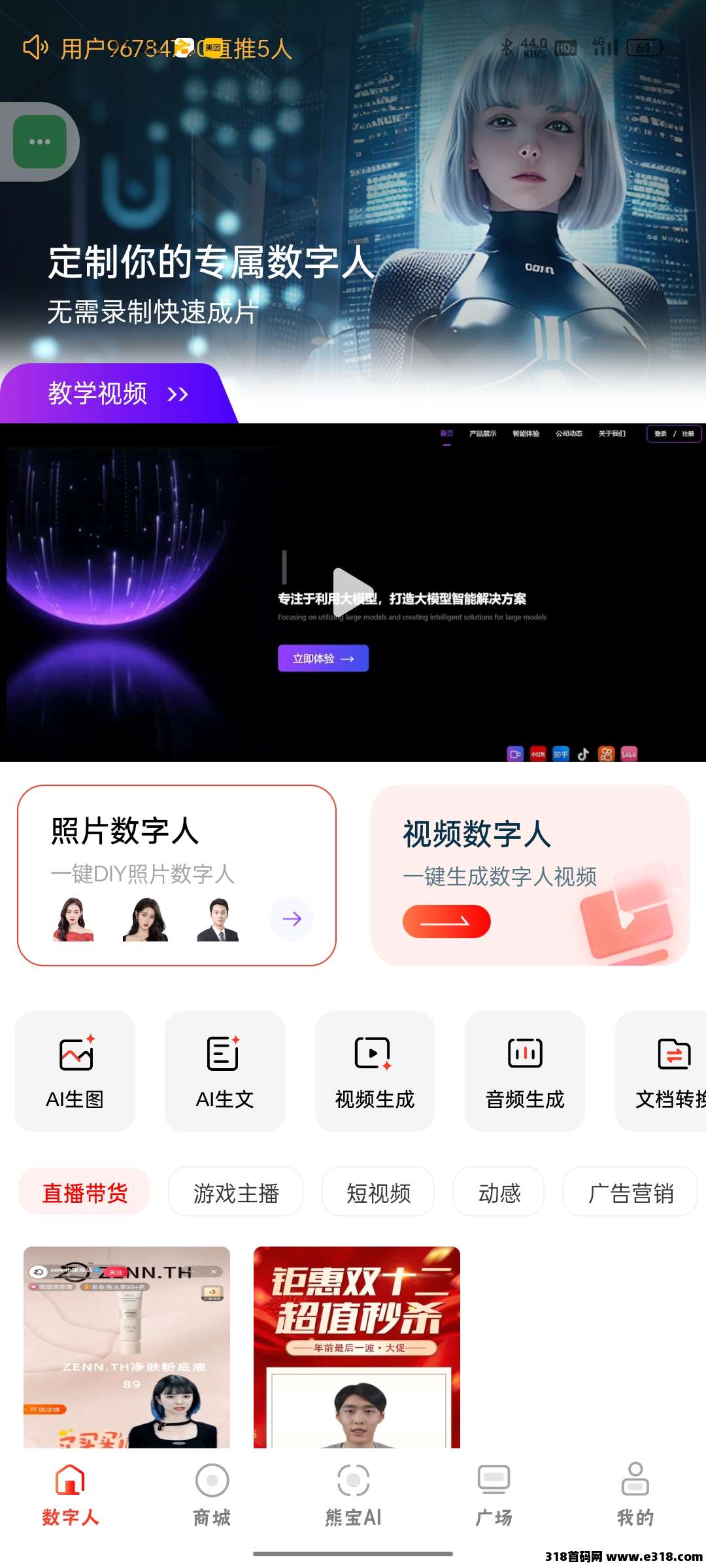Tap the purple arrow in 照片数字人 card
The height and width of the screenshot is (1568, 706).
coord(292,919)
